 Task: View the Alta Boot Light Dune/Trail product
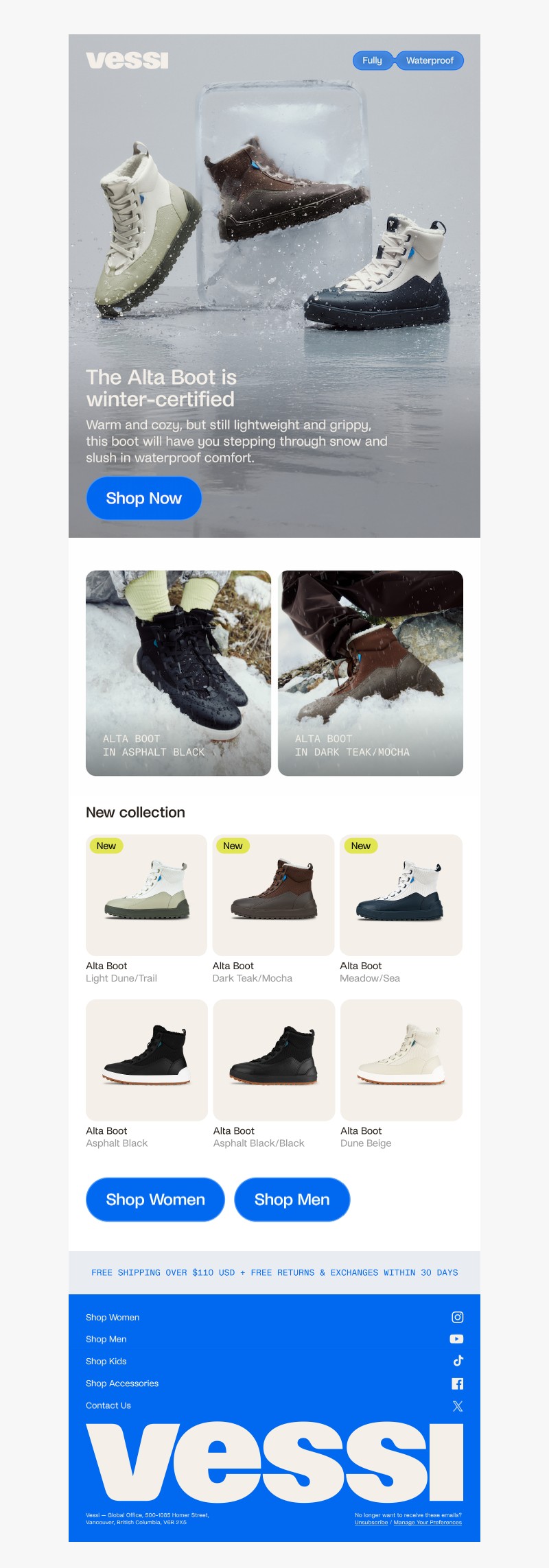tap(146, 894)
